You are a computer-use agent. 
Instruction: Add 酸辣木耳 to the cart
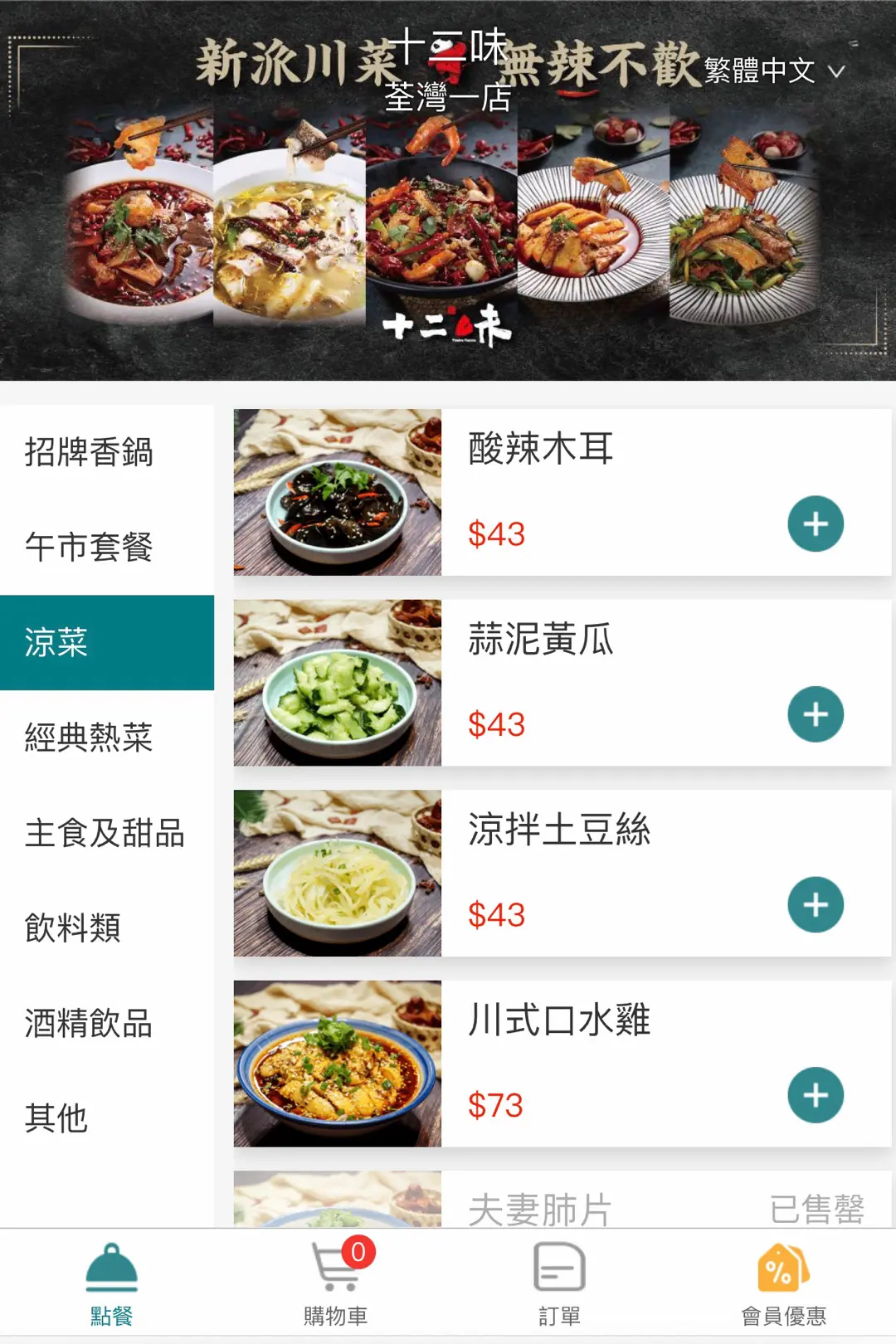pyautogui.click(x=816, y=523)
